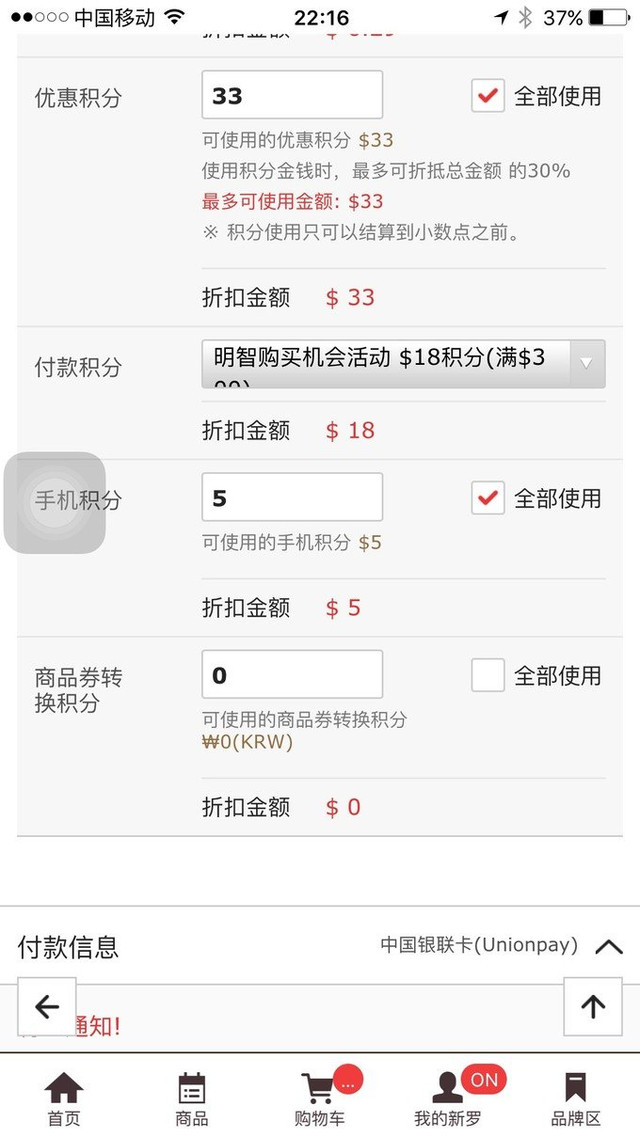Check 全部使用 for 商品券转换积分
Image resolution: width=640 pixels, height=1137 pixels.
coord(488,676)
